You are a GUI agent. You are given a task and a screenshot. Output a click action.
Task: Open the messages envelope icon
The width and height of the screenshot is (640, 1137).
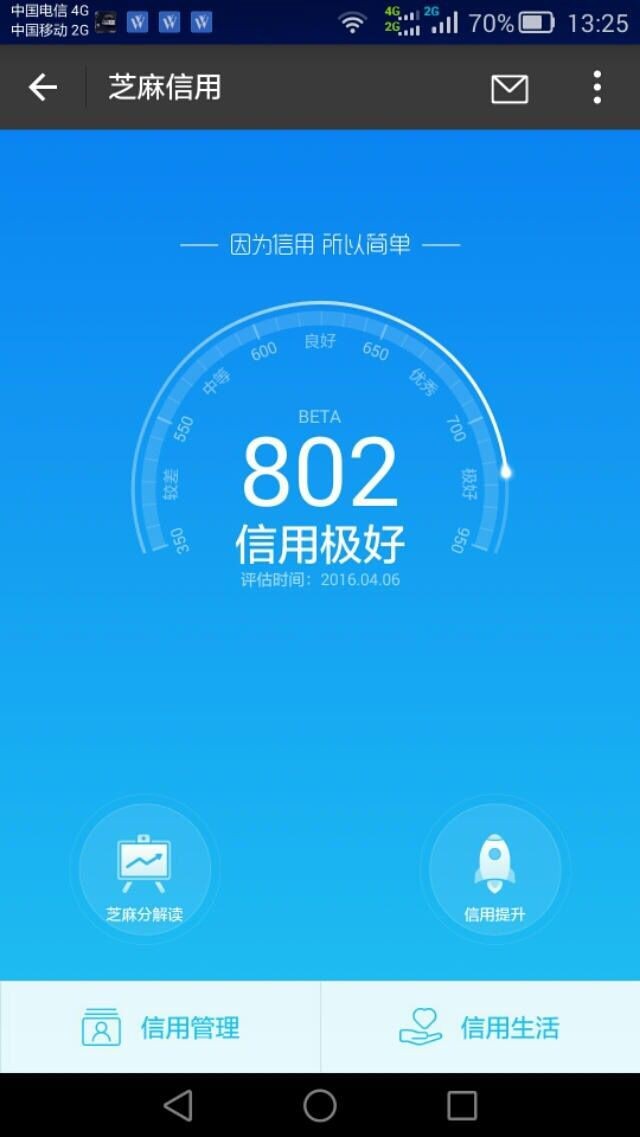pos(509,89)
